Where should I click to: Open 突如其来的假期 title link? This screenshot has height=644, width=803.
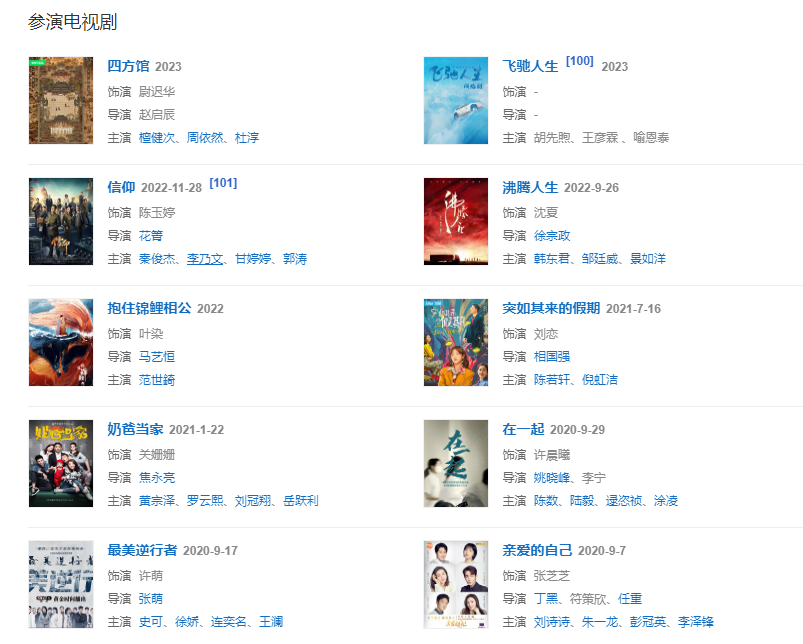click(551, 309)
